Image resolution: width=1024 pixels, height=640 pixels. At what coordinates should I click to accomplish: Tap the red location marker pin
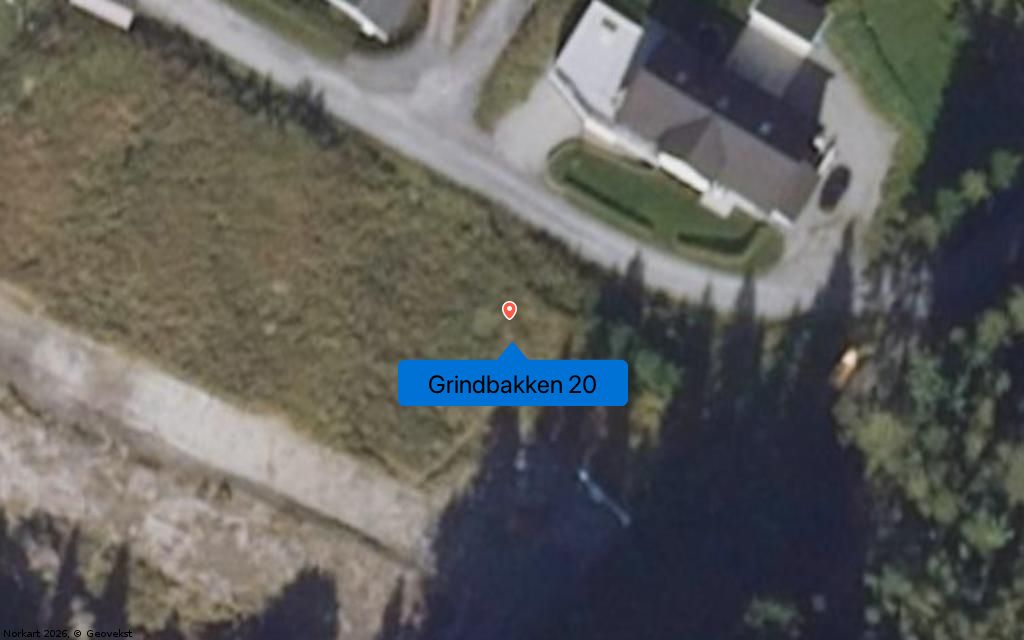[509, 310]
